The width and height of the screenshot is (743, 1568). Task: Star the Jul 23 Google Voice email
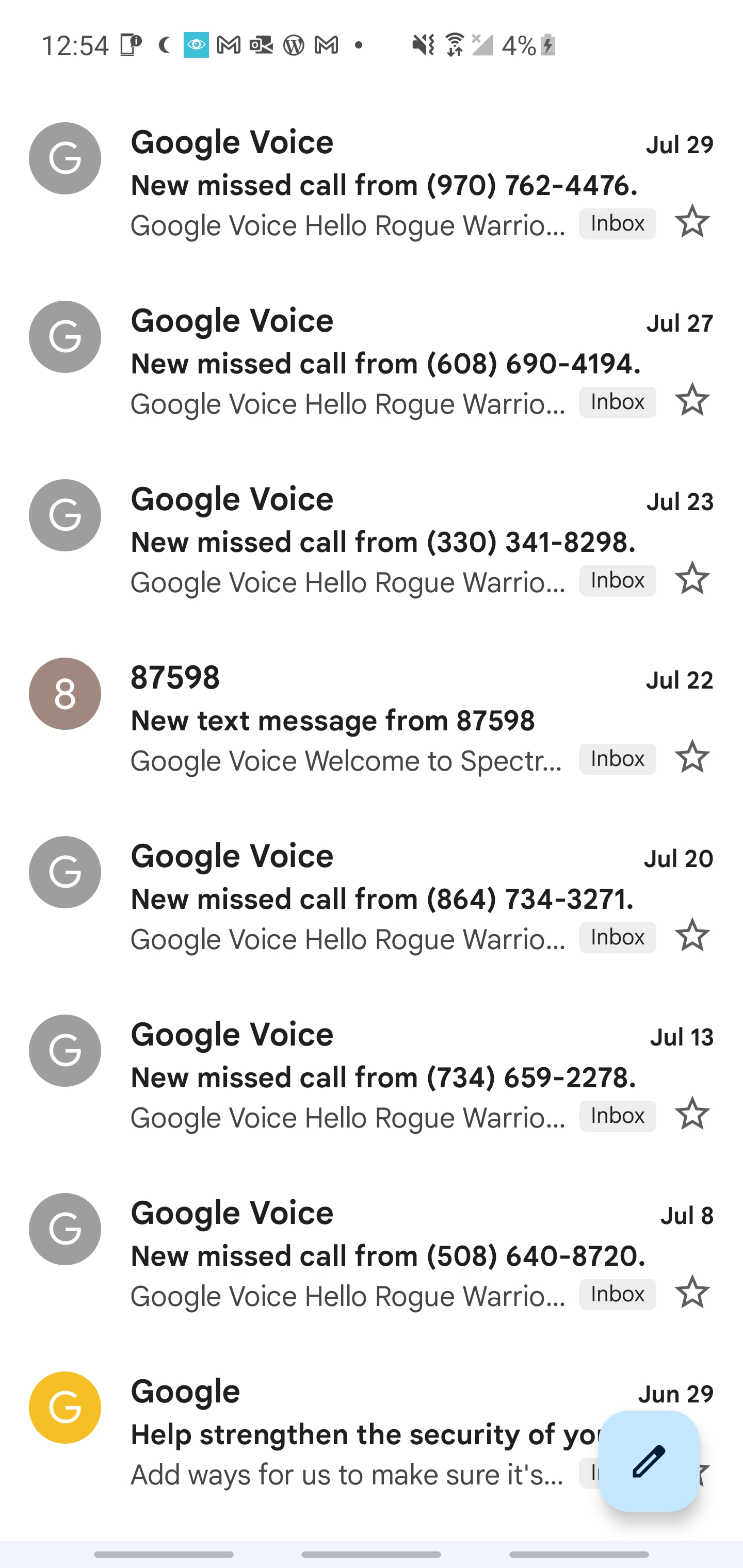click(x=692, y=578)
